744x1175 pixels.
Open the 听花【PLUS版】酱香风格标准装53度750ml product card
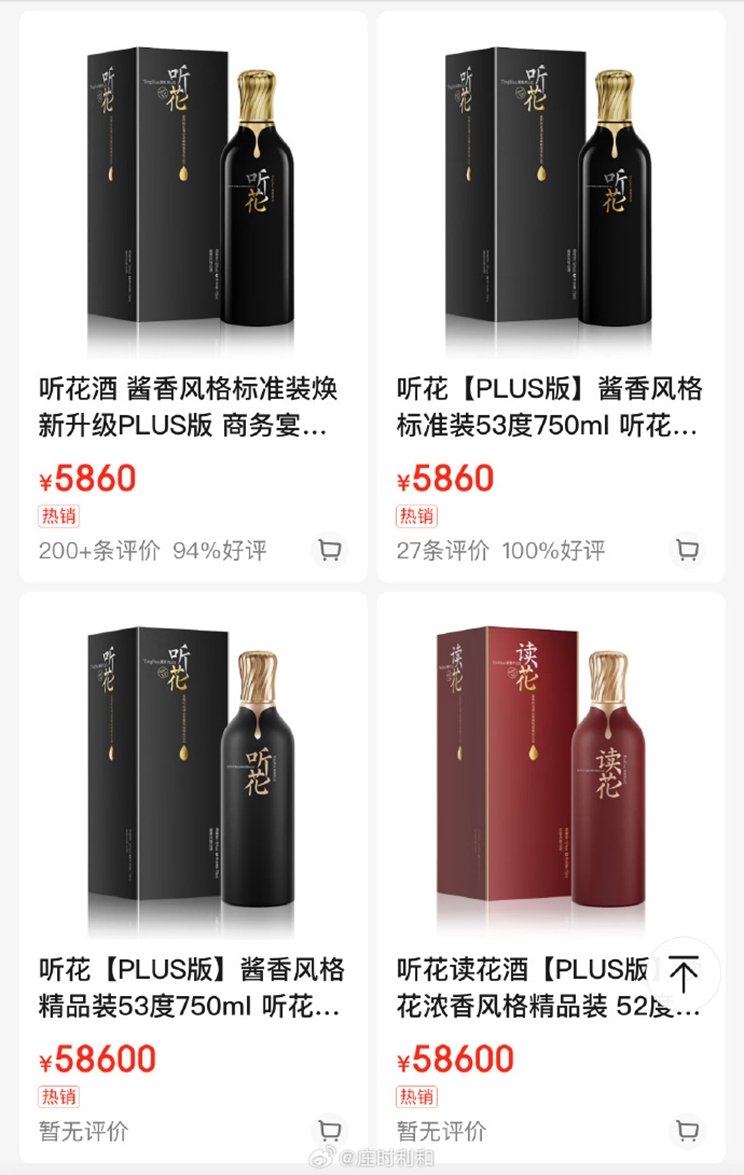coord(550,200)
